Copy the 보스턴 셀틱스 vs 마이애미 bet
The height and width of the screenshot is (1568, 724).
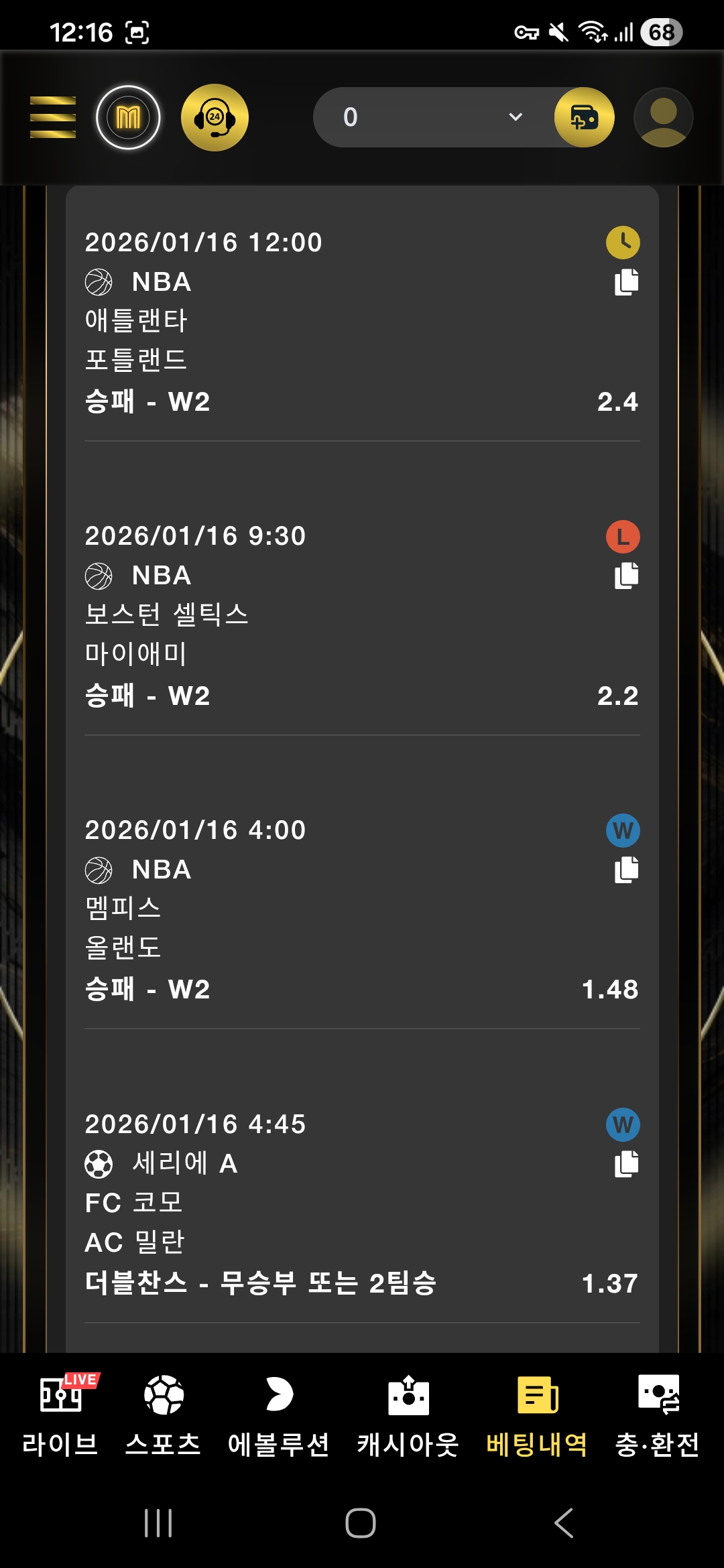click(x=626, y=576)
